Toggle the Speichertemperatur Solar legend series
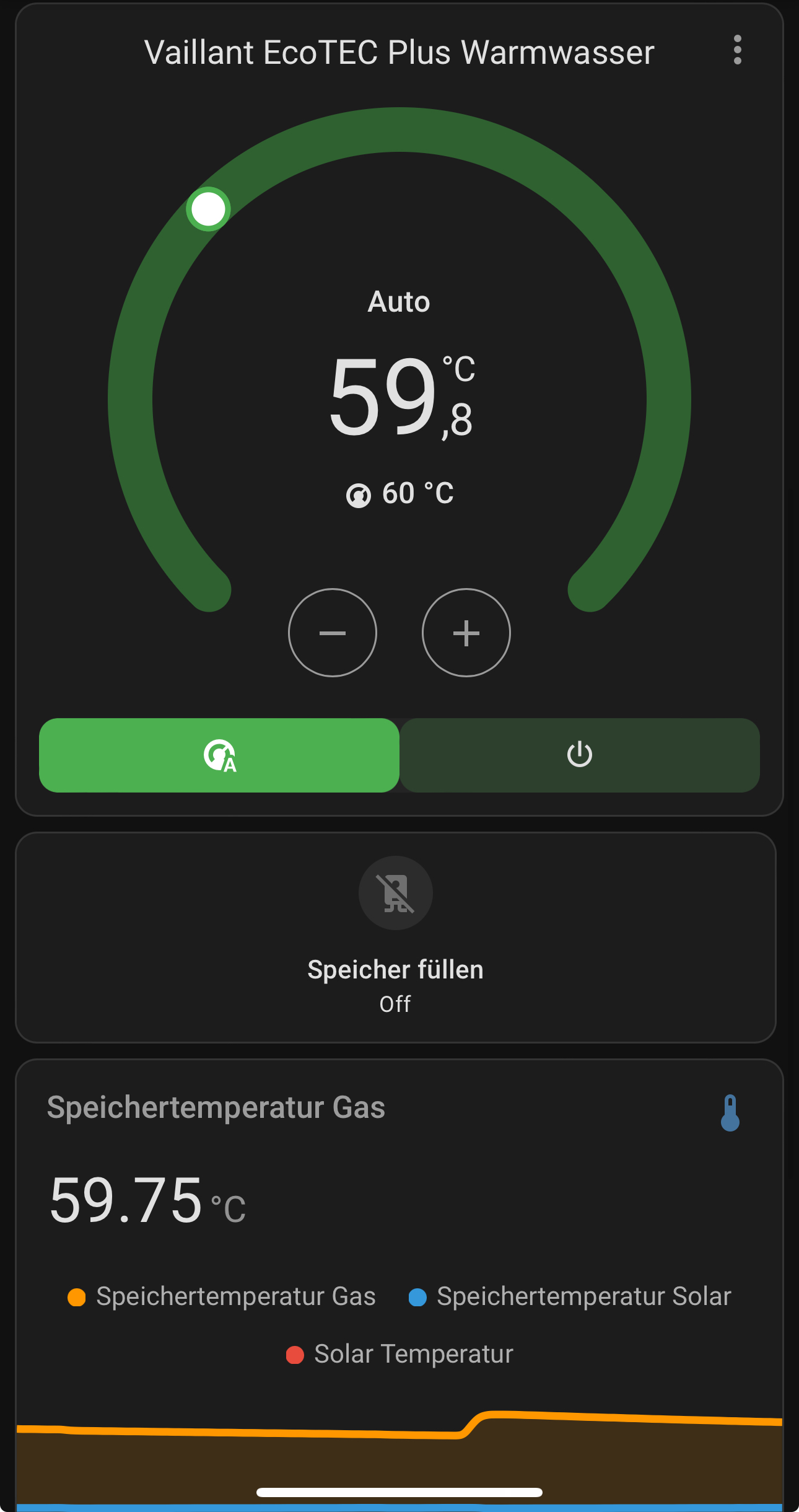 [x=570, y=1296]
